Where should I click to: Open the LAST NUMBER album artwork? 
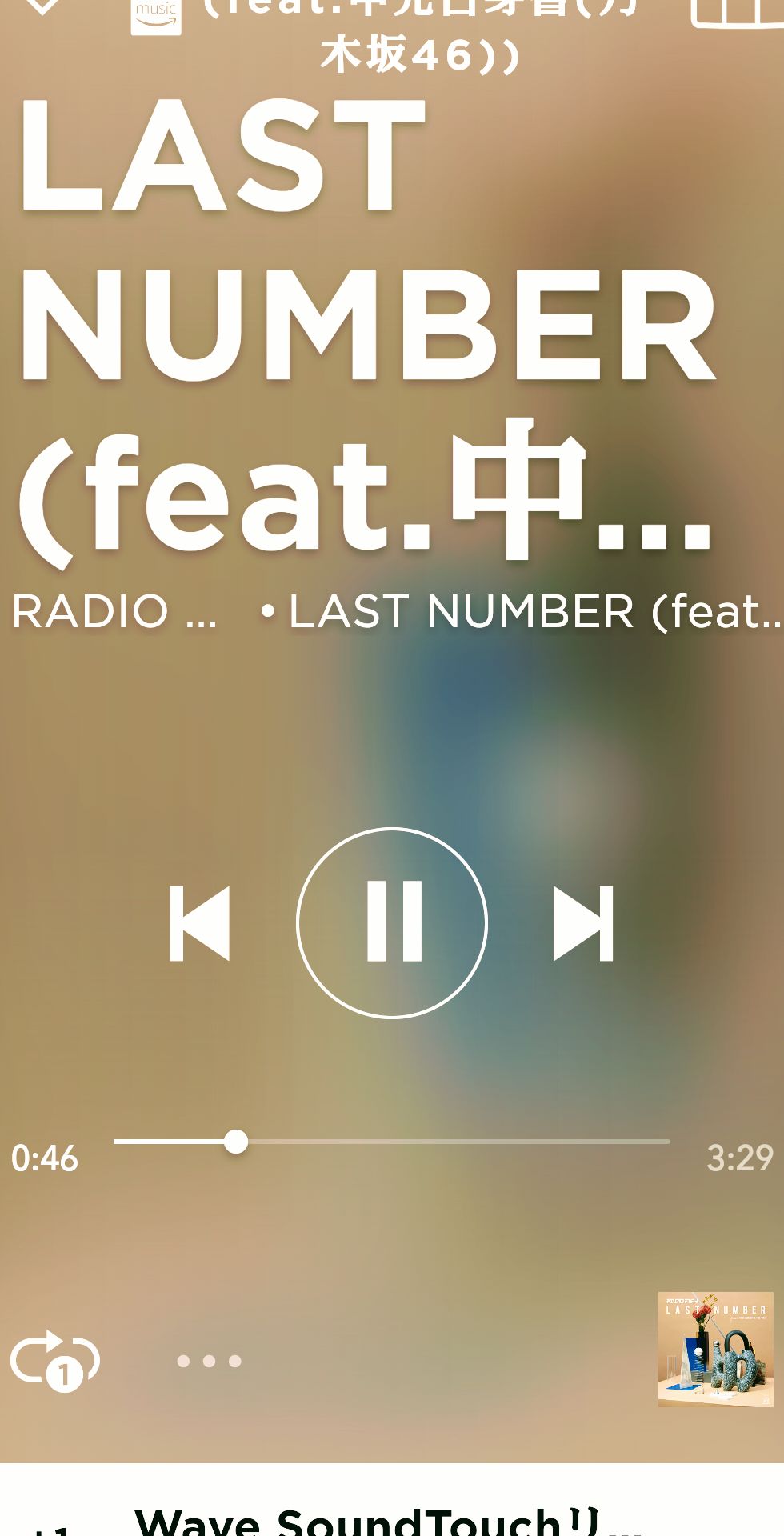coord(715,1349)
